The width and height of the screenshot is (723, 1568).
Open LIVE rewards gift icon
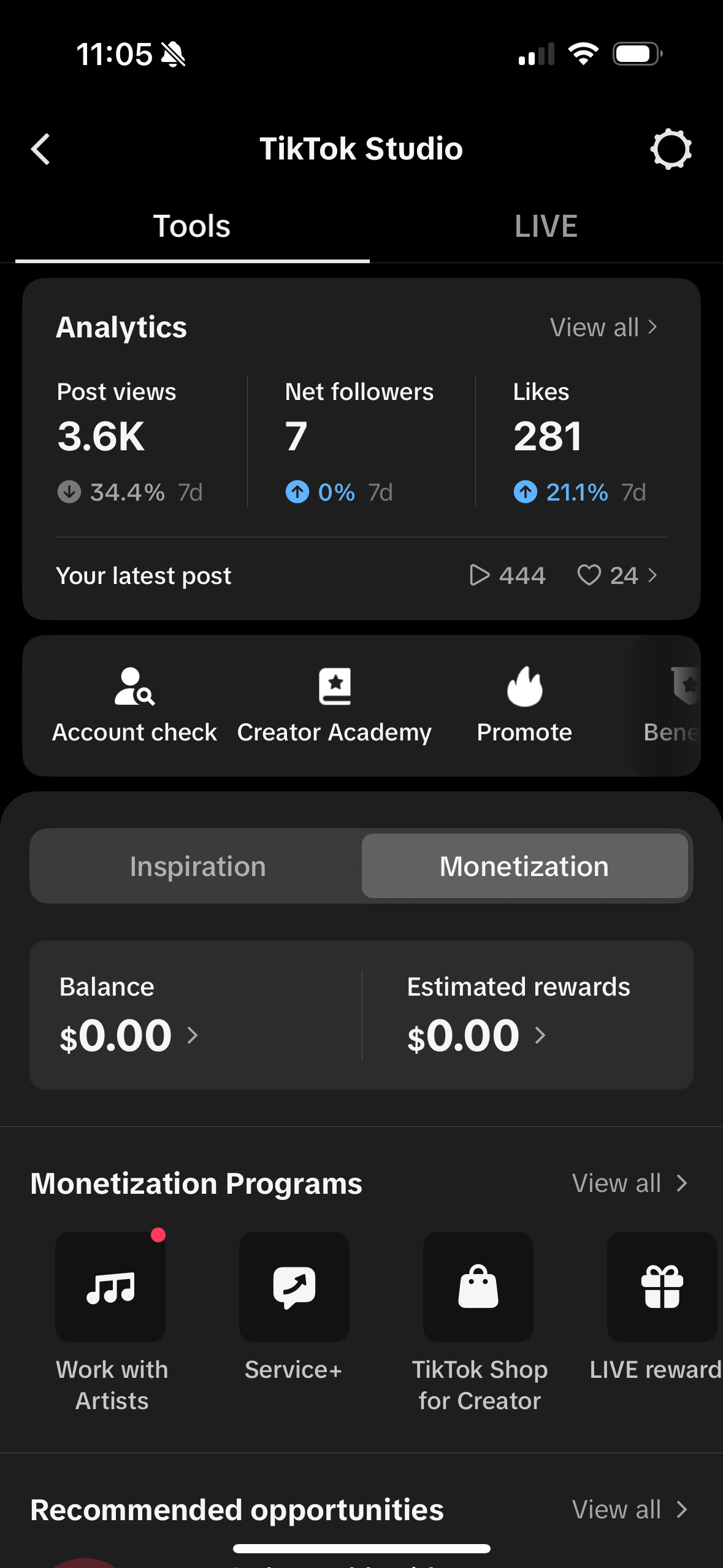point(662,1286)
